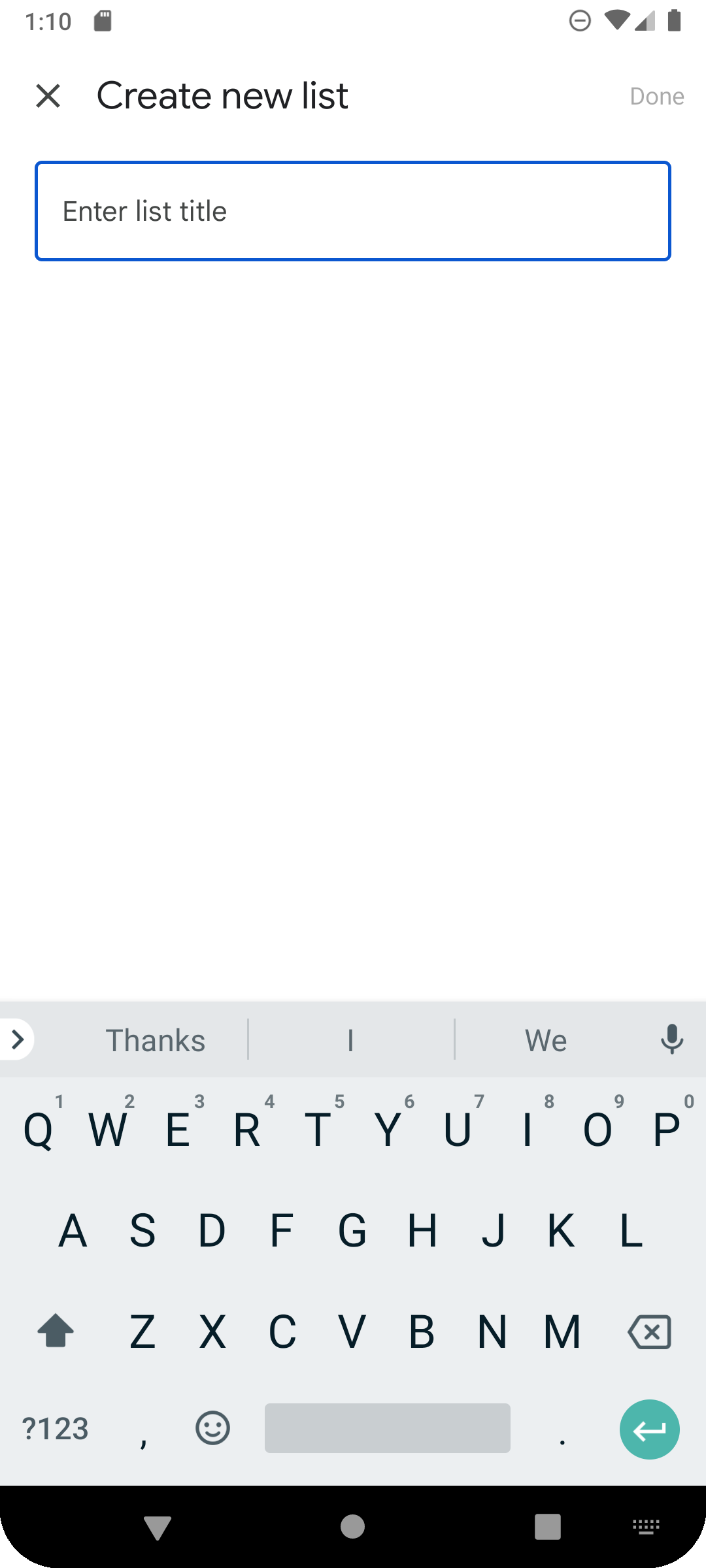The image size is (706, 1568).
Task: Close the Create new list screen
Action: pyautogui.click(x=48, y=96)
